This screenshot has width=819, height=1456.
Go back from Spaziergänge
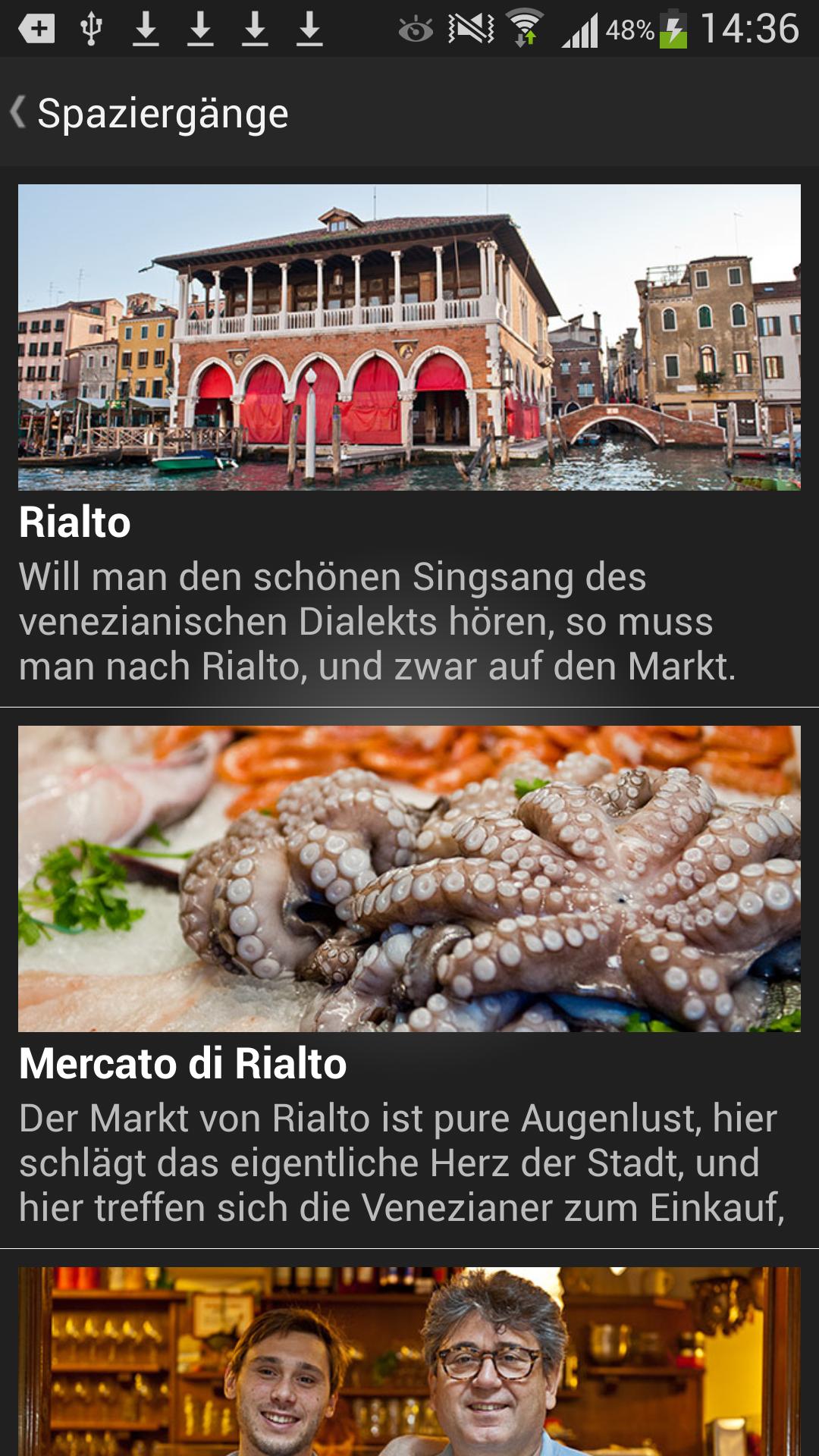click(x=20, y=113)
